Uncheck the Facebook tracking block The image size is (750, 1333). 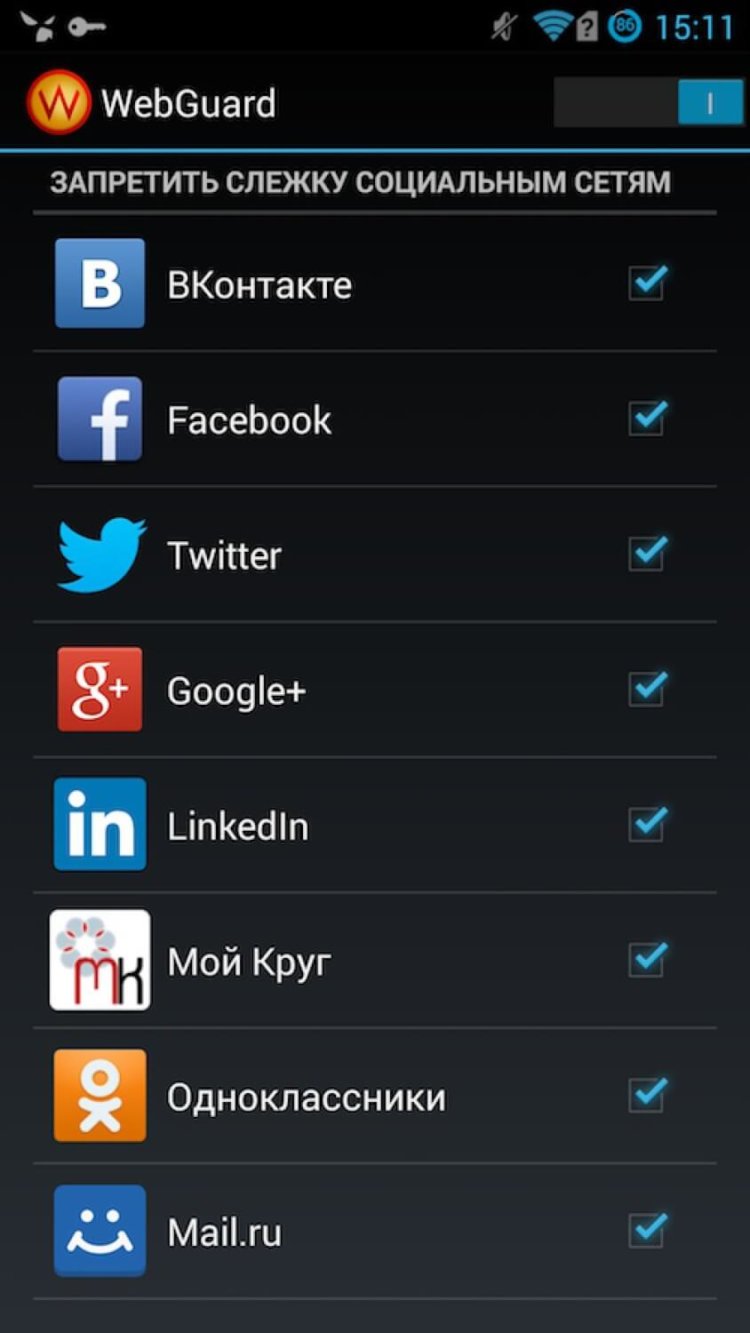click(647, 419)
